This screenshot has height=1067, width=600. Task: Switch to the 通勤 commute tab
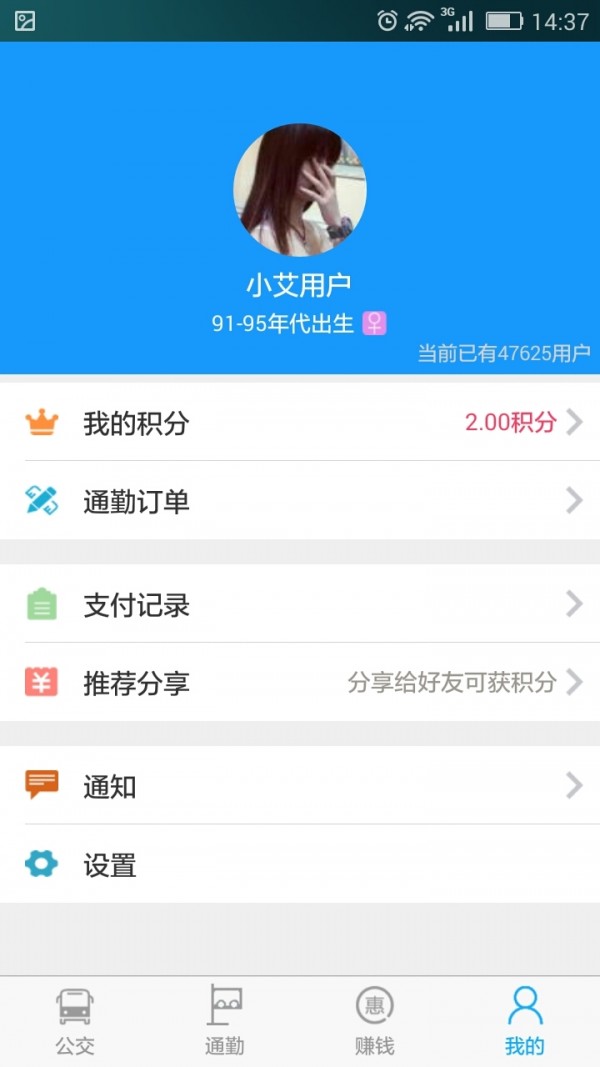tap(225, 1020)
